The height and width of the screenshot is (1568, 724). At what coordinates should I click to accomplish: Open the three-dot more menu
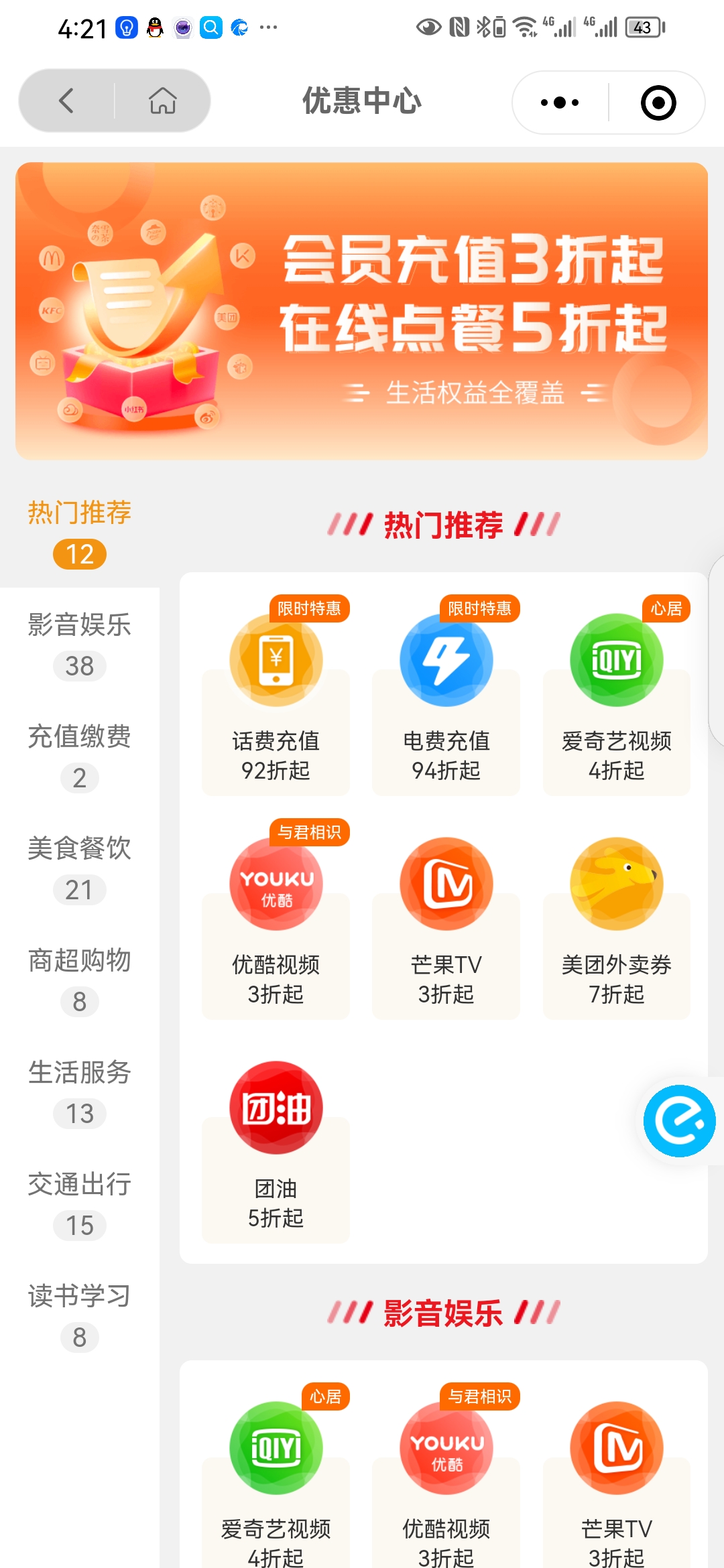coord(560,103)
